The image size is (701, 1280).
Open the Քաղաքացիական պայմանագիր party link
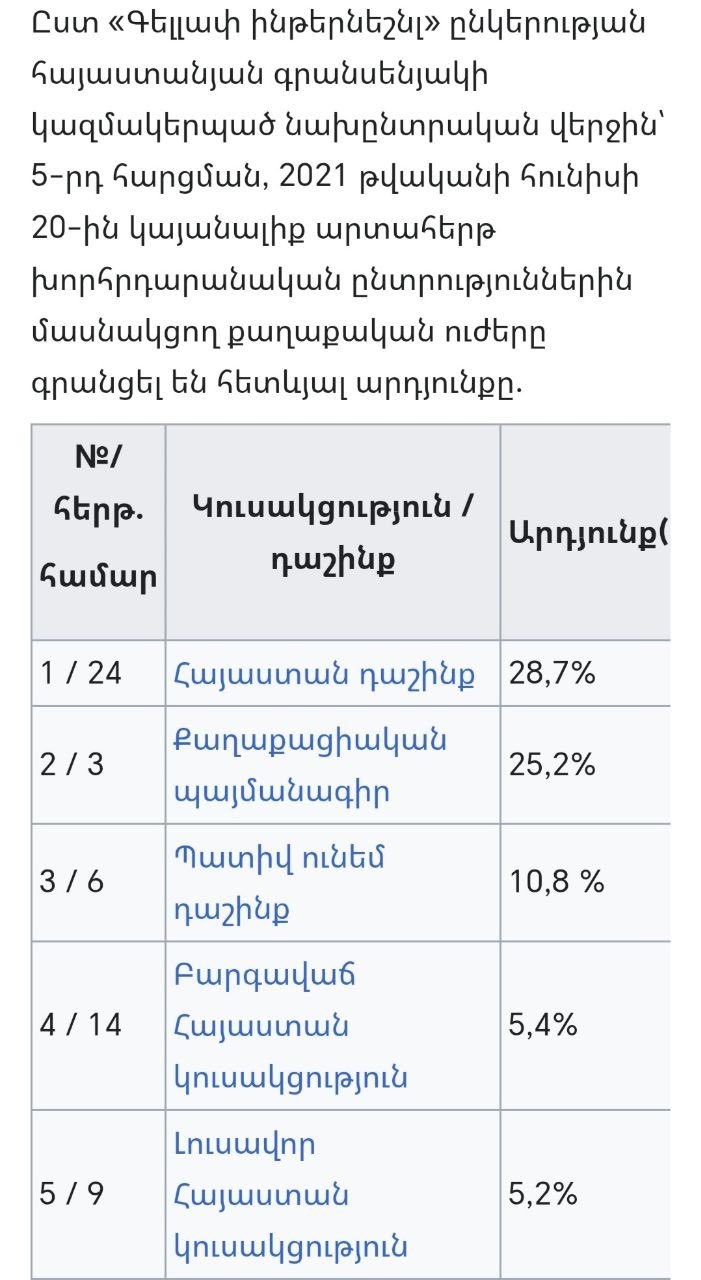310,765
